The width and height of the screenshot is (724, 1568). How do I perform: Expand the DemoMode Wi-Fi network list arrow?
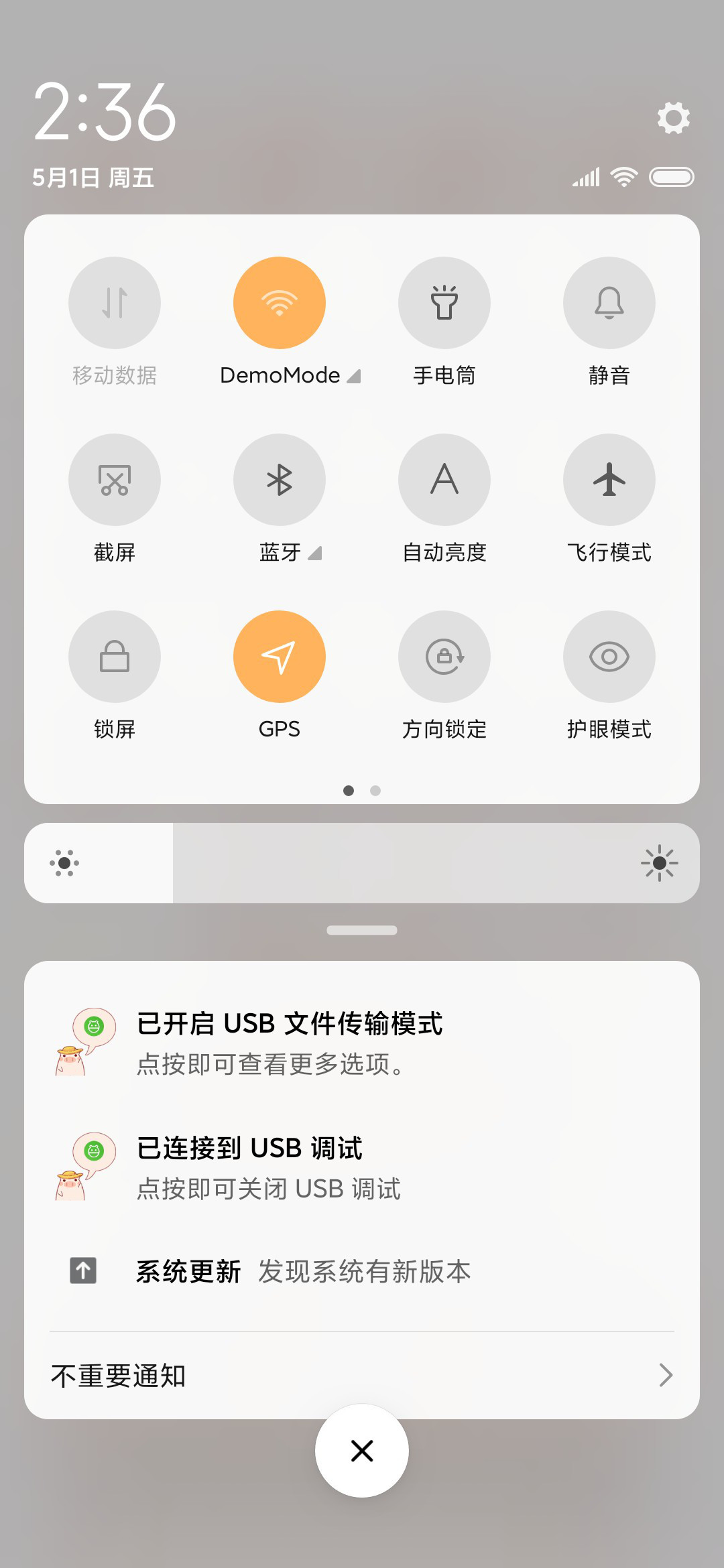[354, 376]
